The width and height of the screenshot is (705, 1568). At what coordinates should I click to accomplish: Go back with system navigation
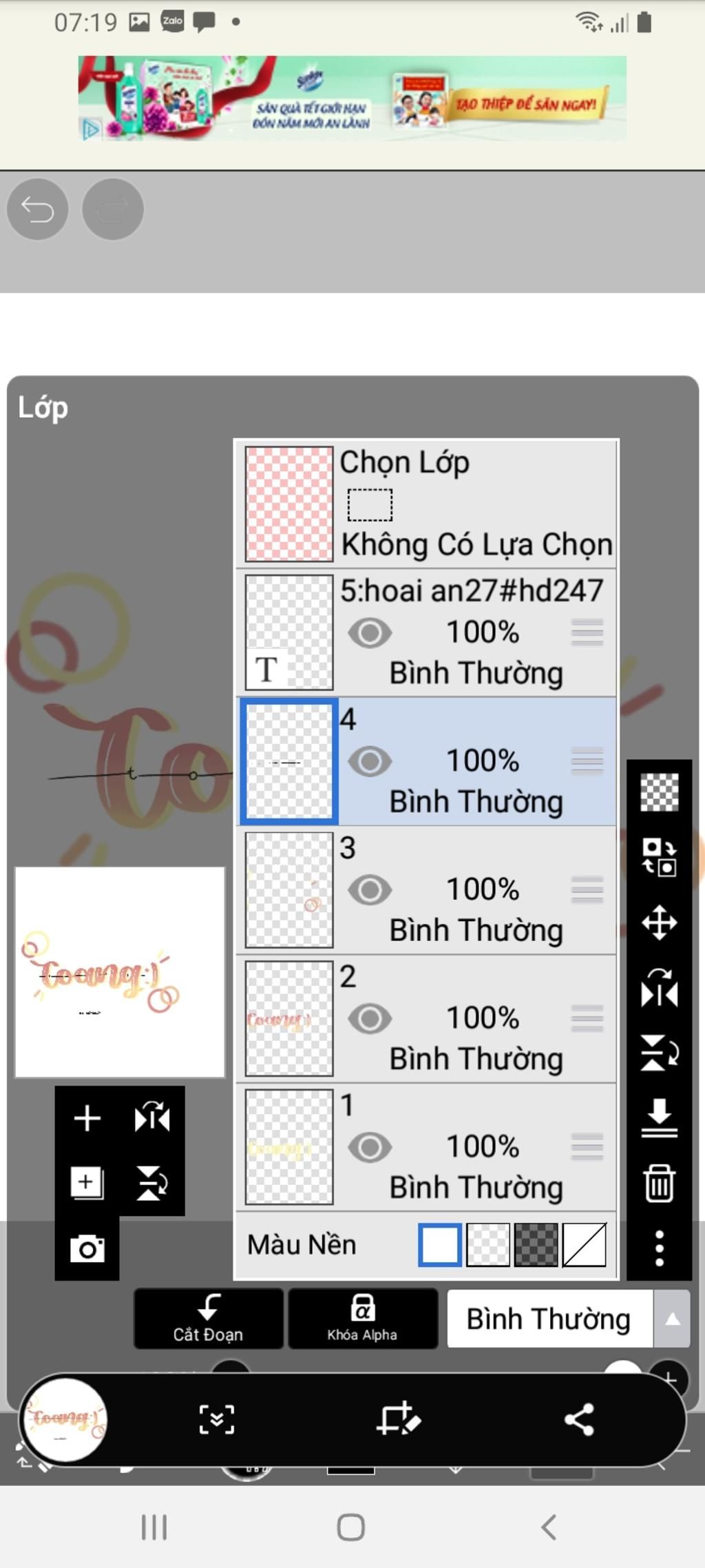[x=548, y=1527]
